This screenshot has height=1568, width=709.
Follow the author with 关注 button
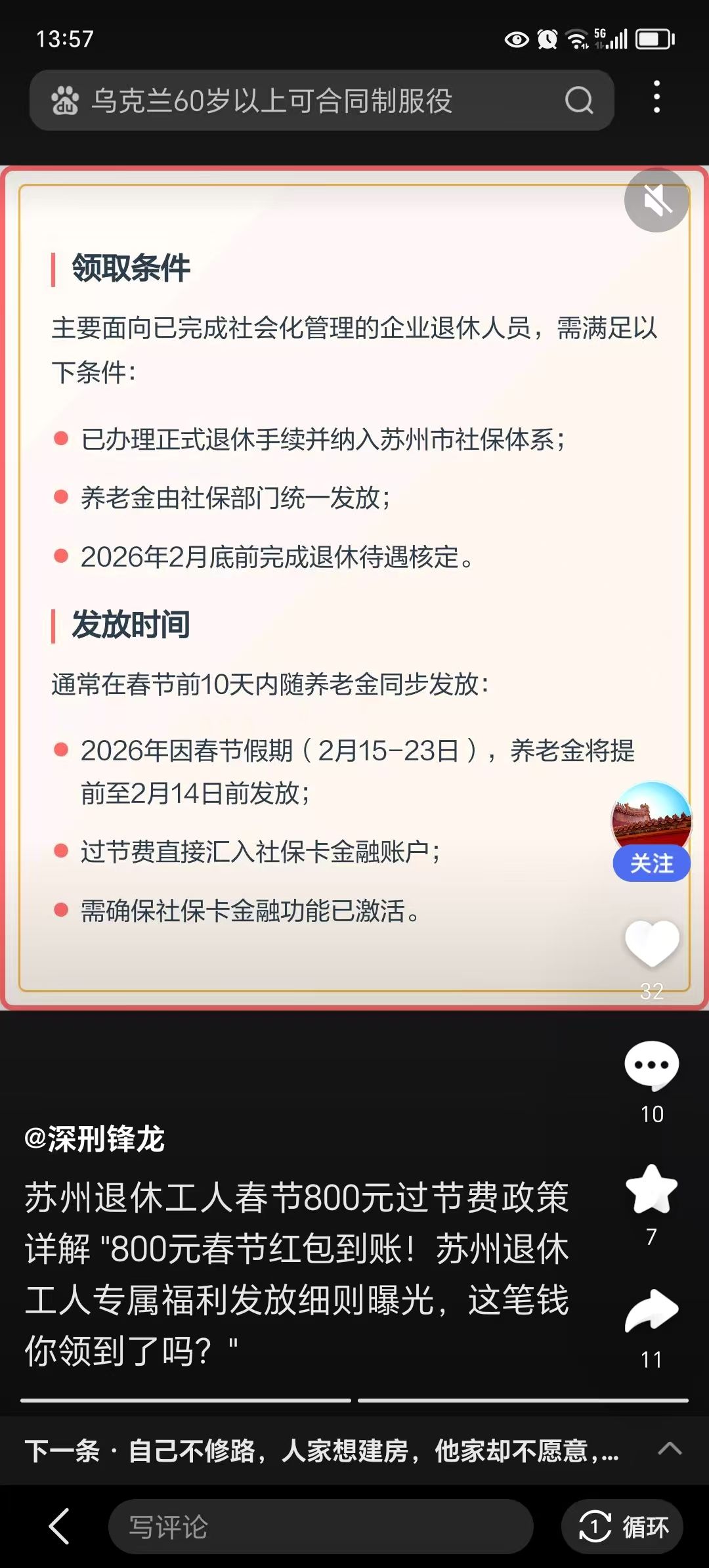pos(651,863)
